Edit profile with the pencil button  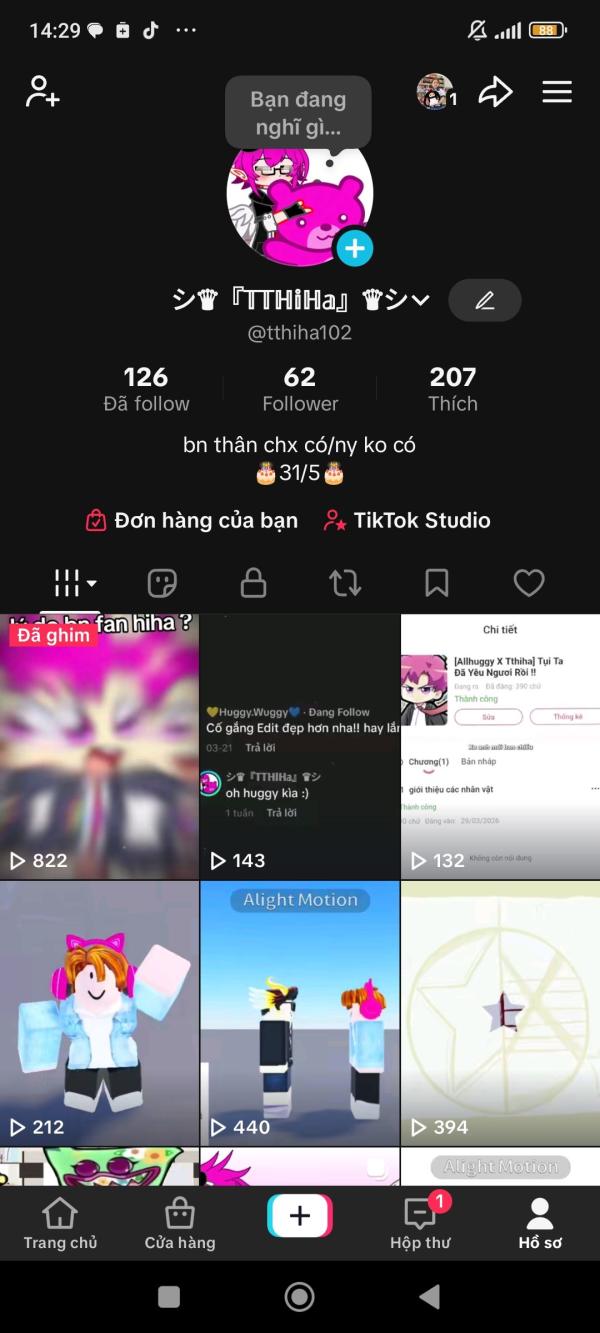tap(484, 300)
